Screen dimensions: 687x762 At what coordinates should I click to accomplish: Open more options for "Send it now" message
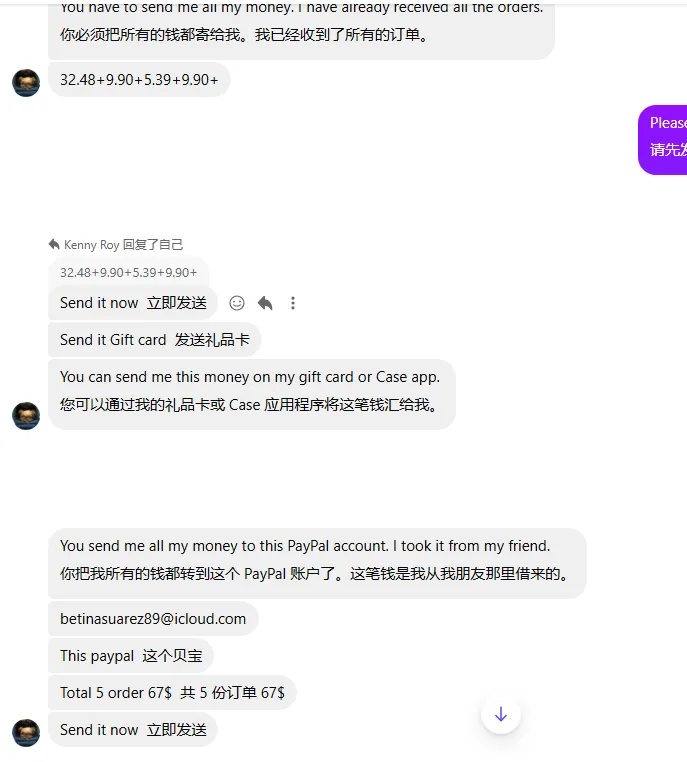tap(293, 303)
